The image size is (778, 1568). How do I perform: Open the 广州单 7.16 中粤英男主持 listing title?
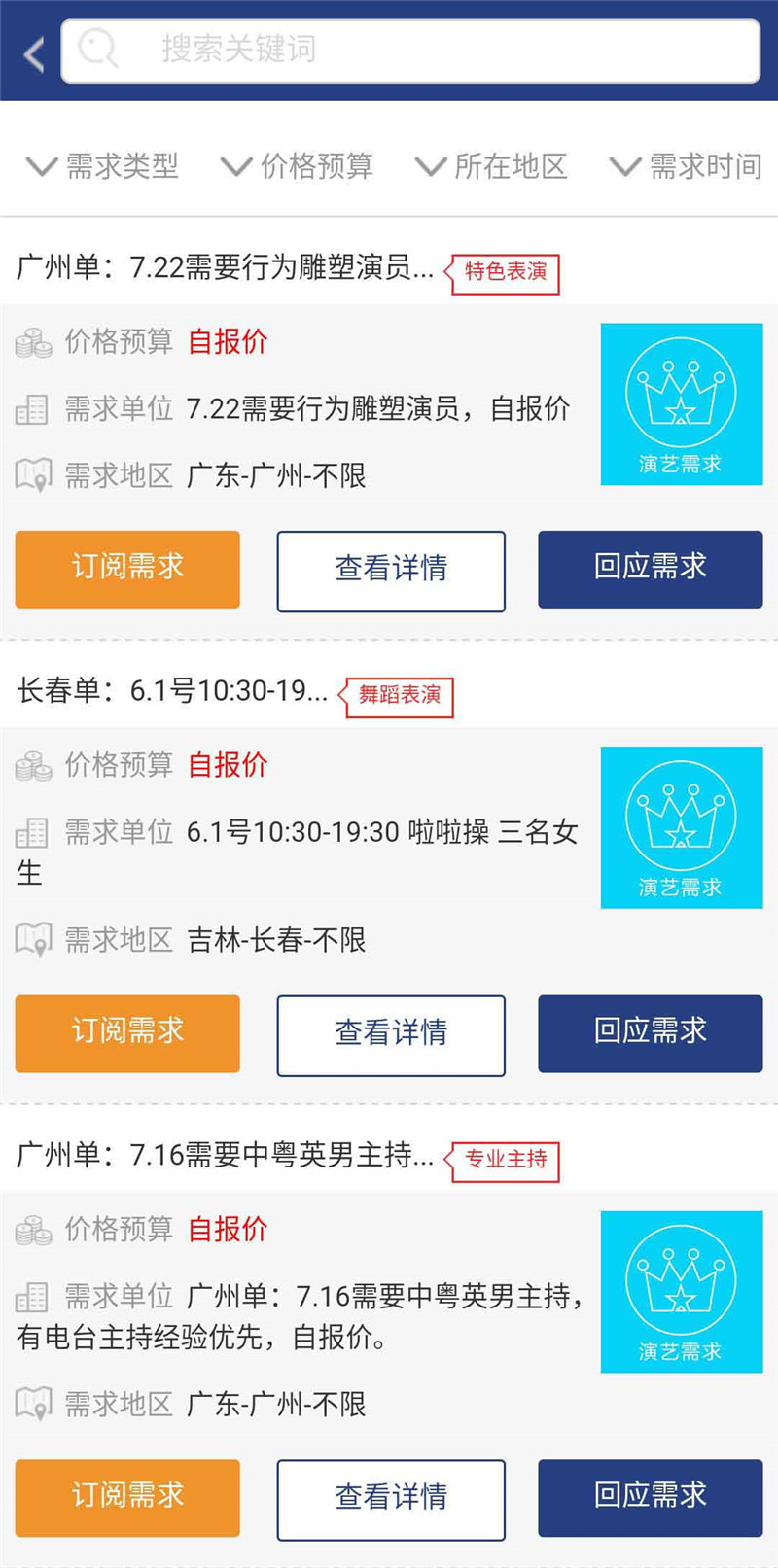(x=225, y=1155)
